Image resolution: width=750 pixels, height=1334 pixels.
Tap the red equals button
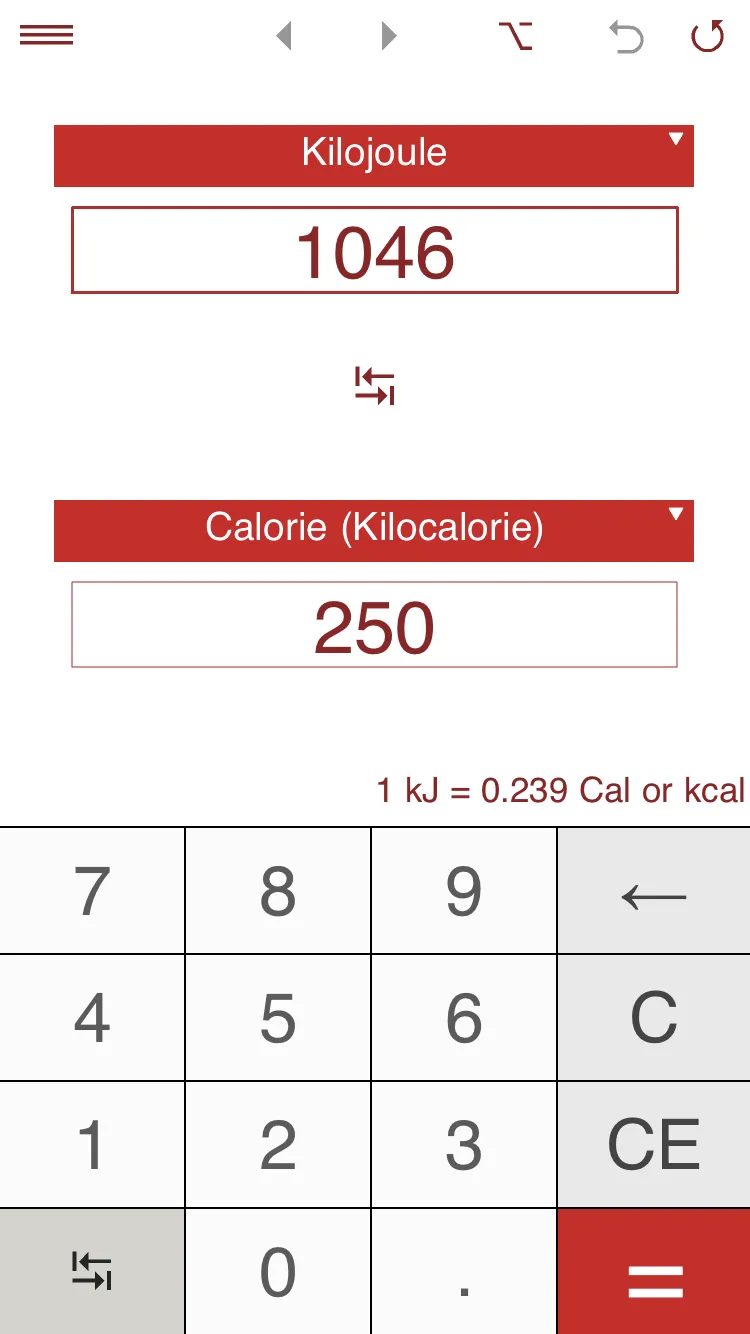(654, 1272)
